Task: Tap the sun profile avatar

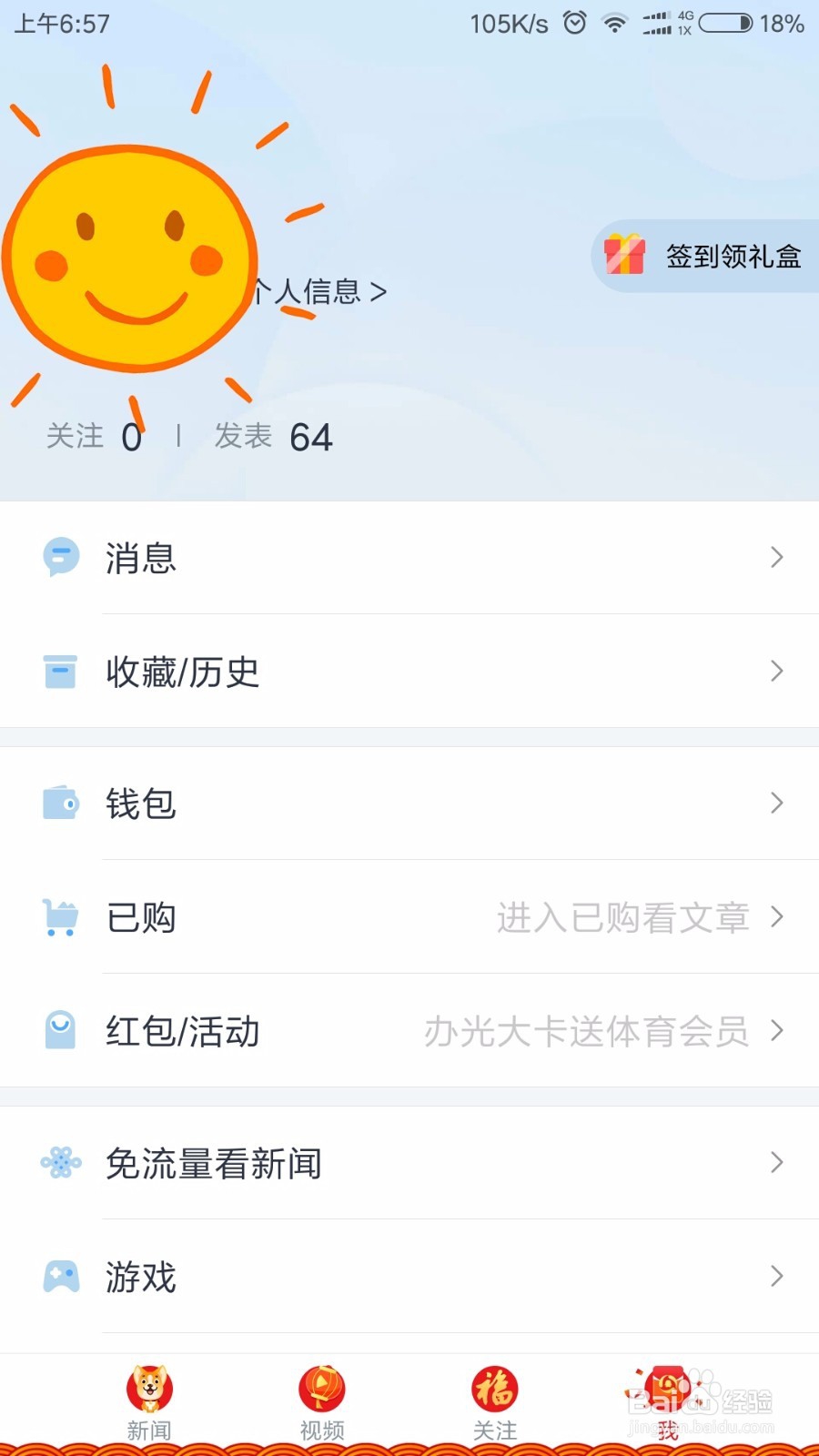Action: tap(132, 259)
